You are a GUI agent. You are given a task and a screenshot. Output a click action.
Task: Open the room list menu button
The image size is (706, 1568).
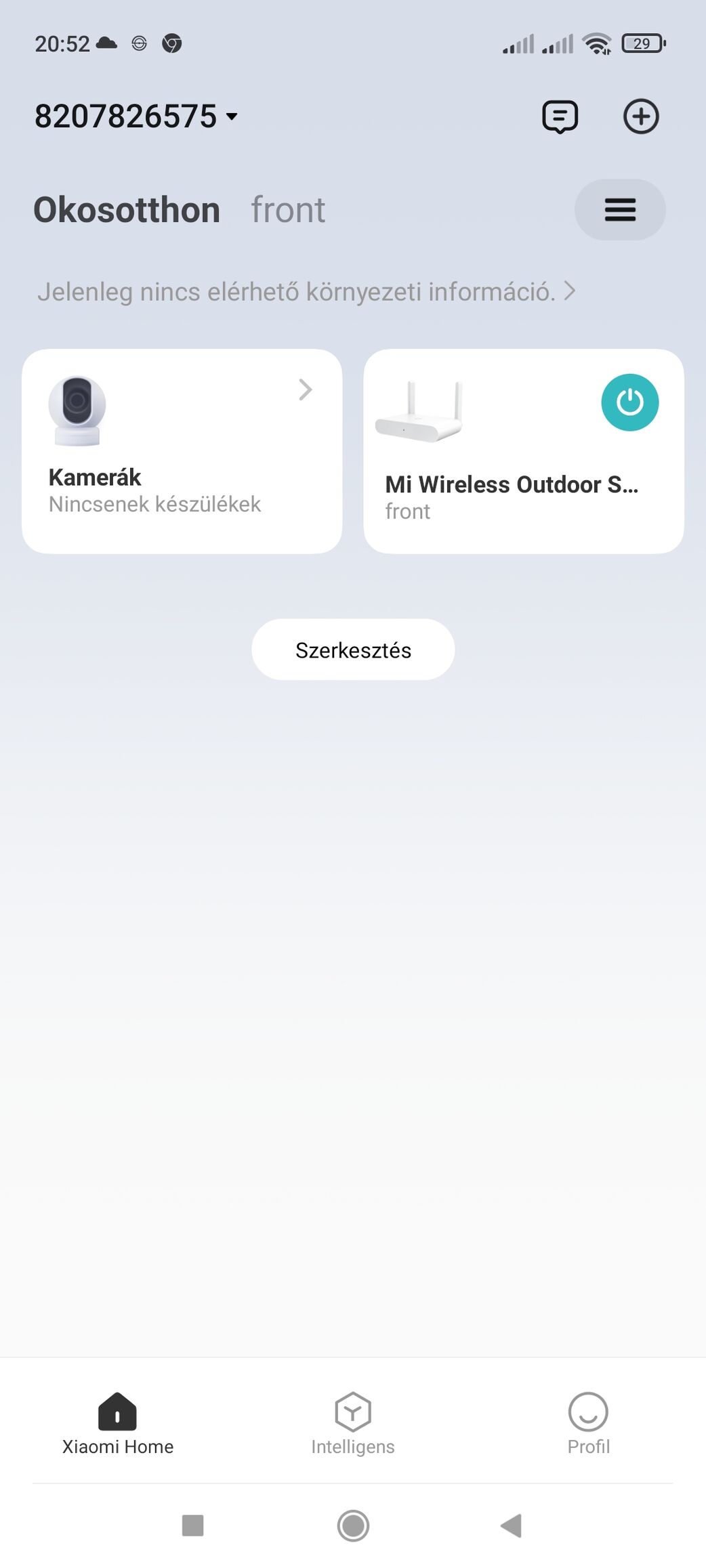(619, 210)
